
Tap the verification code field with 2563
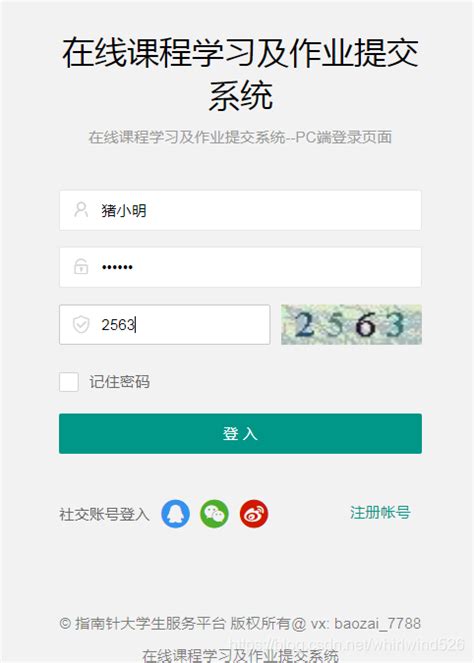pos(164,324)
